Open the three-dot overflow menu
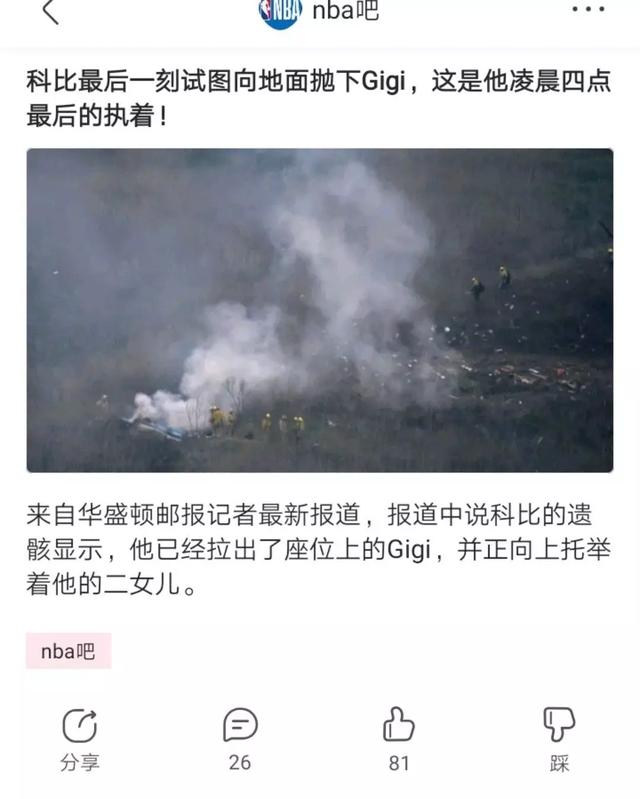This screenshot has height=799, width=640. 588,11
